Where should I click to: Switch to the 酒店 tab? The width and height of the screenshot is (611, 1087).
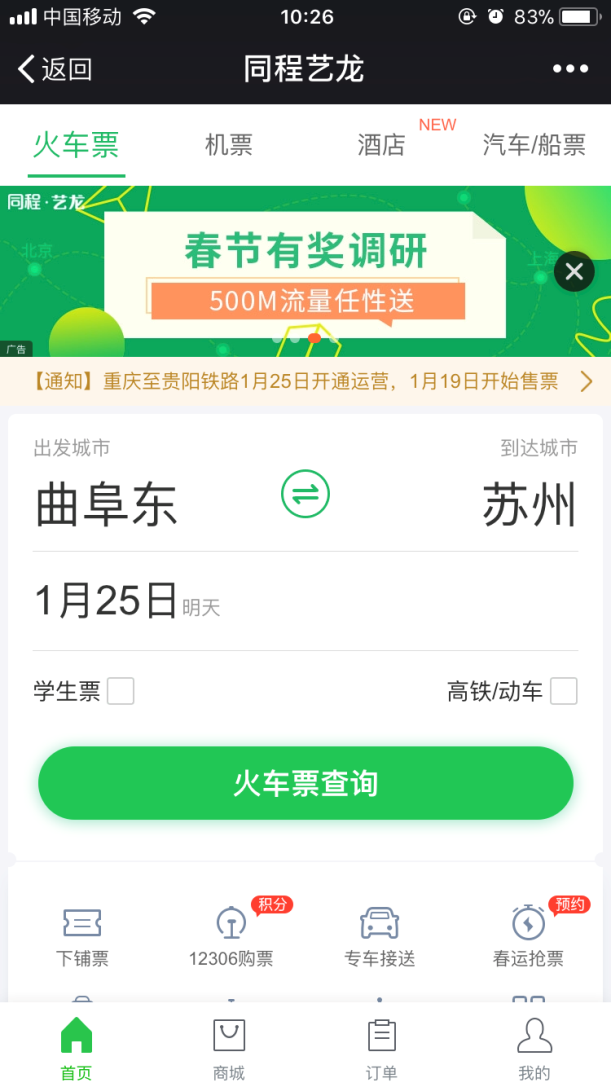[x=381, y=145]
